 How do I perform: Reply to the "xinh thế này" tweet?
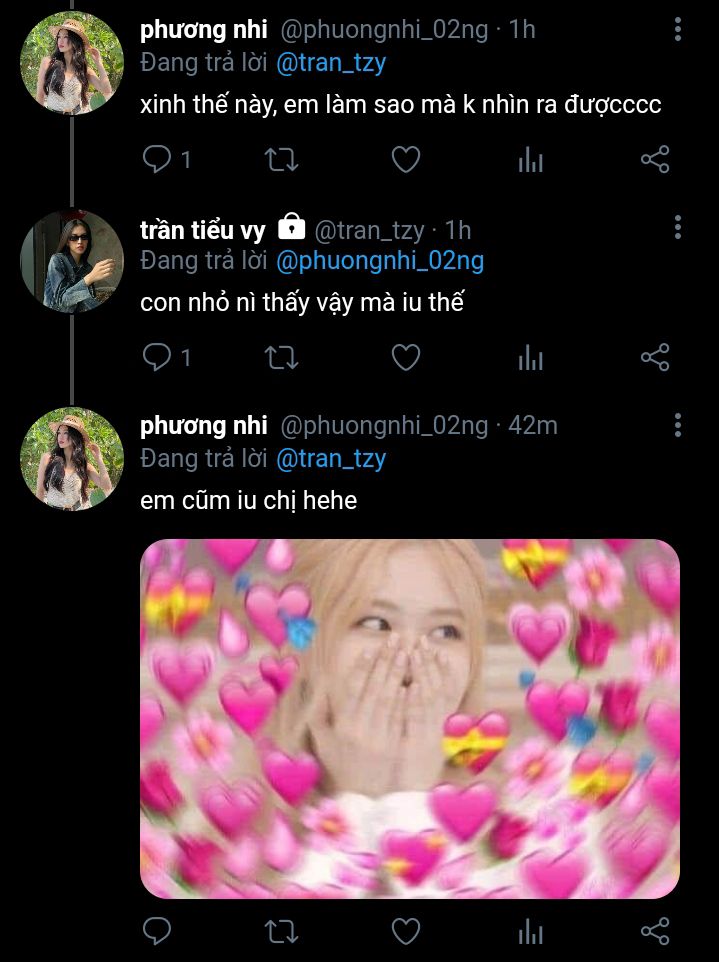(x=158, y=159)
